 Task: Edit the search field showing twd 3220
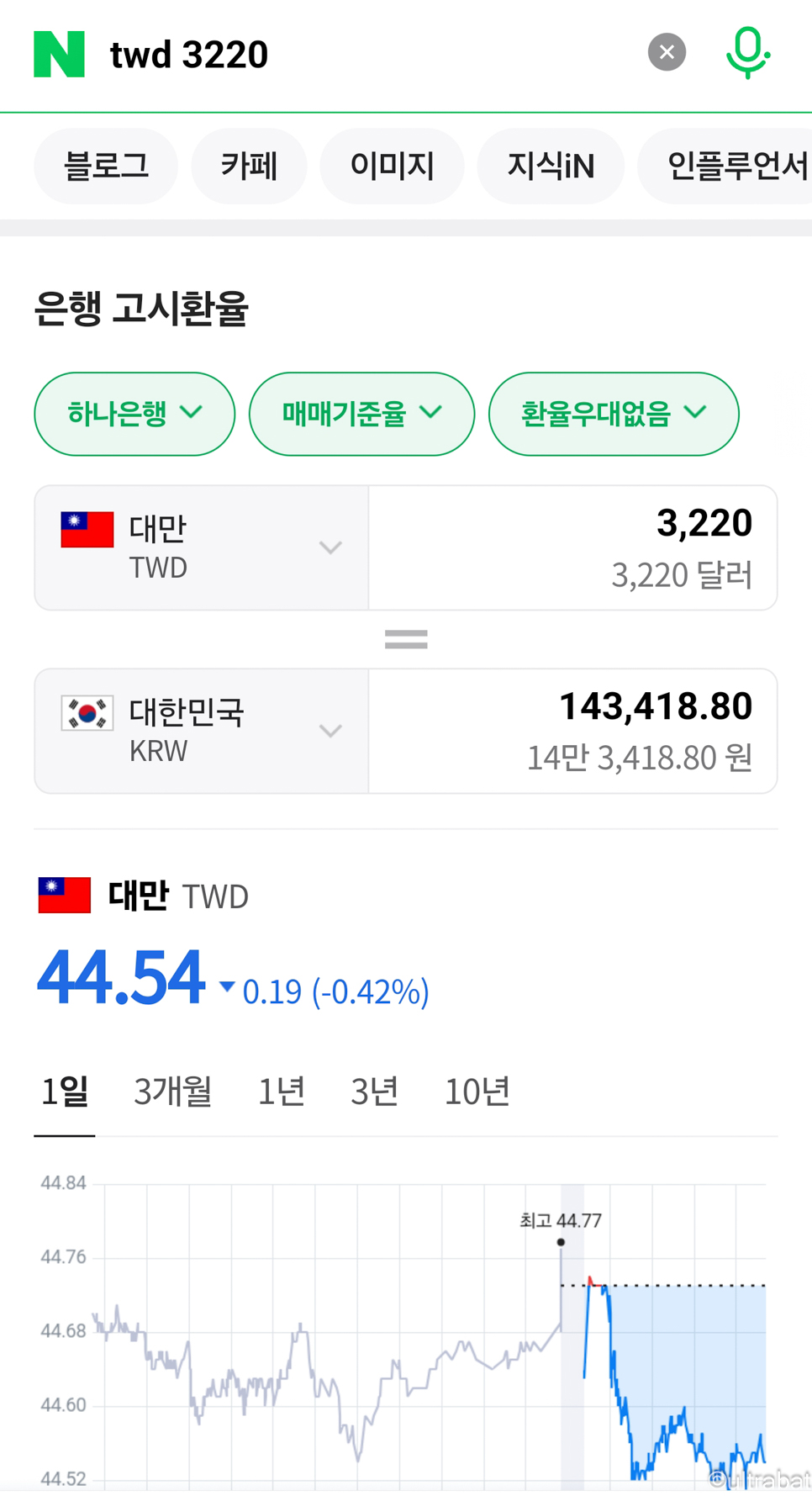coord(370,55)
